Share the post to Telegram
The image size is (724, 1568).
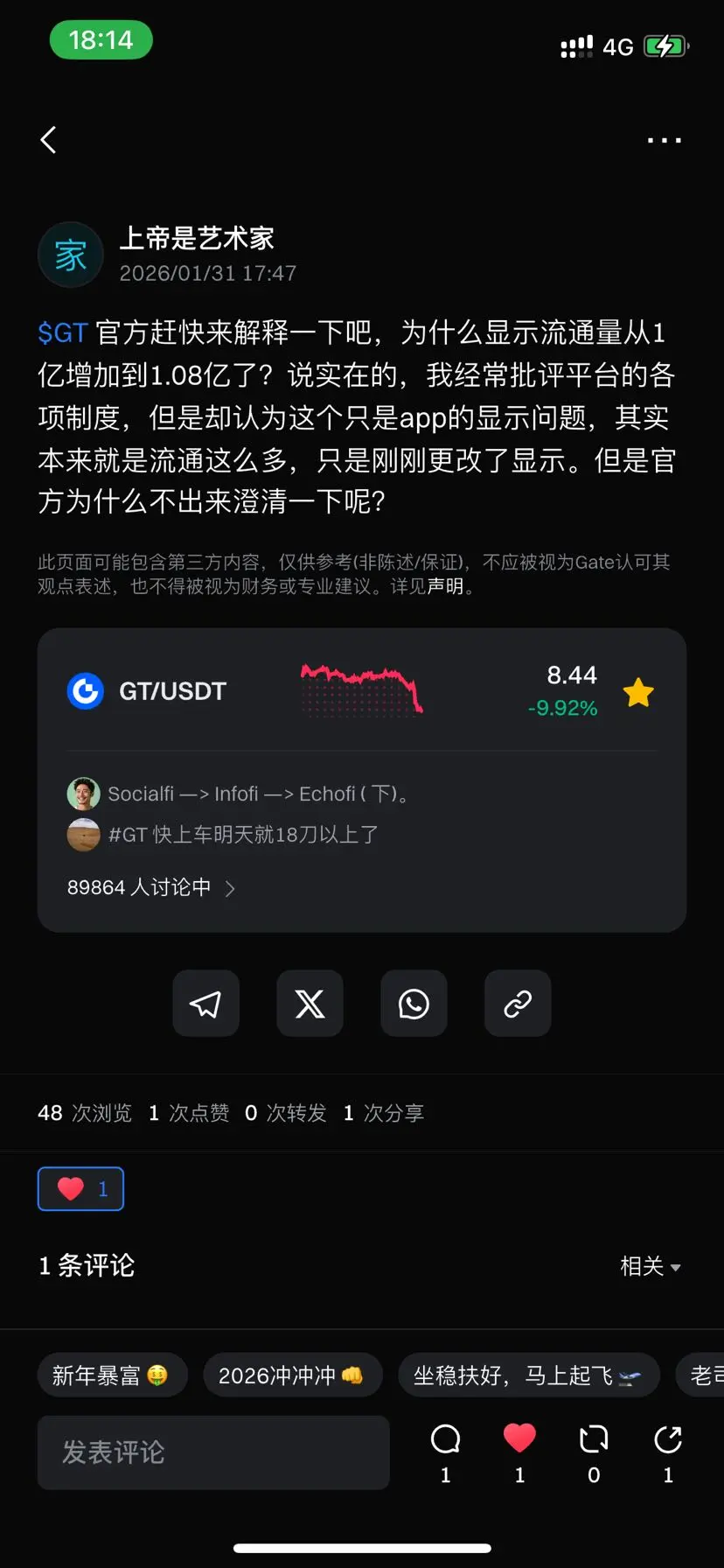point(205,1004)
